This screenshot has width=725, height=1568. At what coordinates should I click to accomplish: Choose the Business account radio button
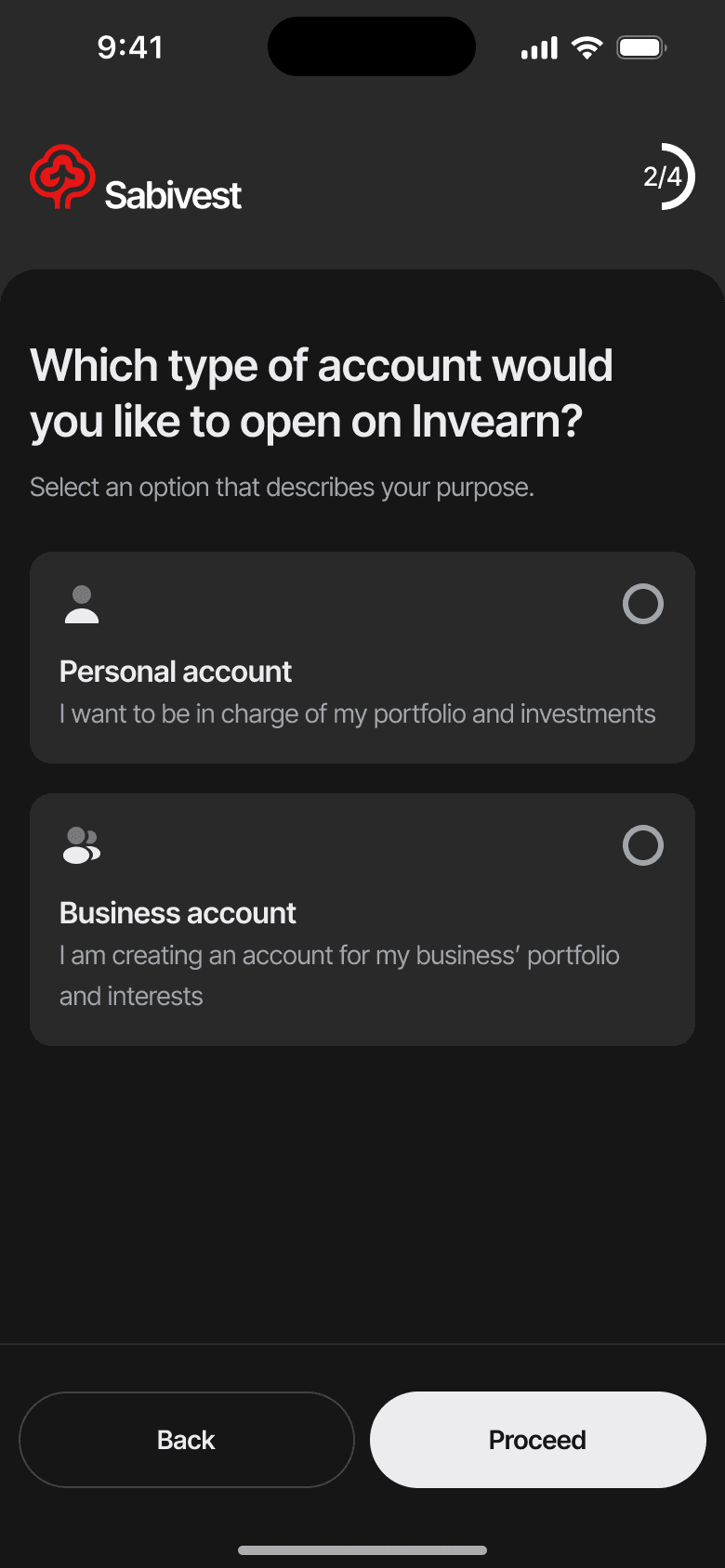[x=642, y=845]
